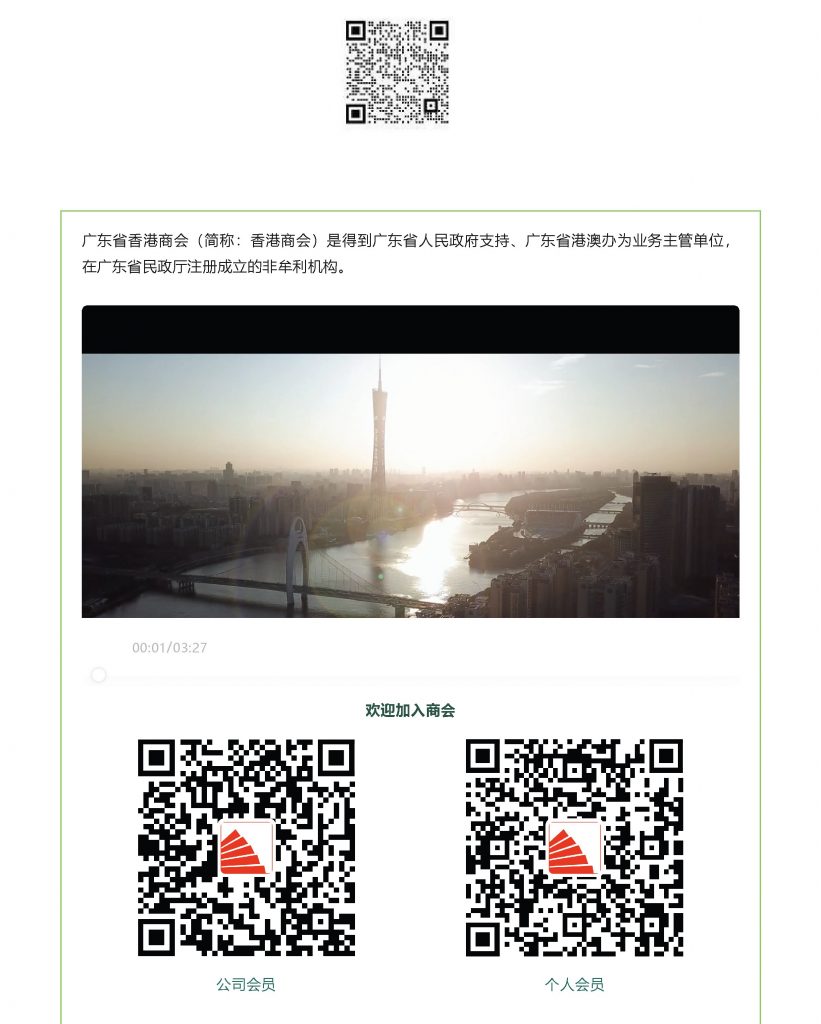Image resolution: width=821 pixels, height=1024 pixels.
Task: Tap the video progress slider handle
Action: click(99, 676)
